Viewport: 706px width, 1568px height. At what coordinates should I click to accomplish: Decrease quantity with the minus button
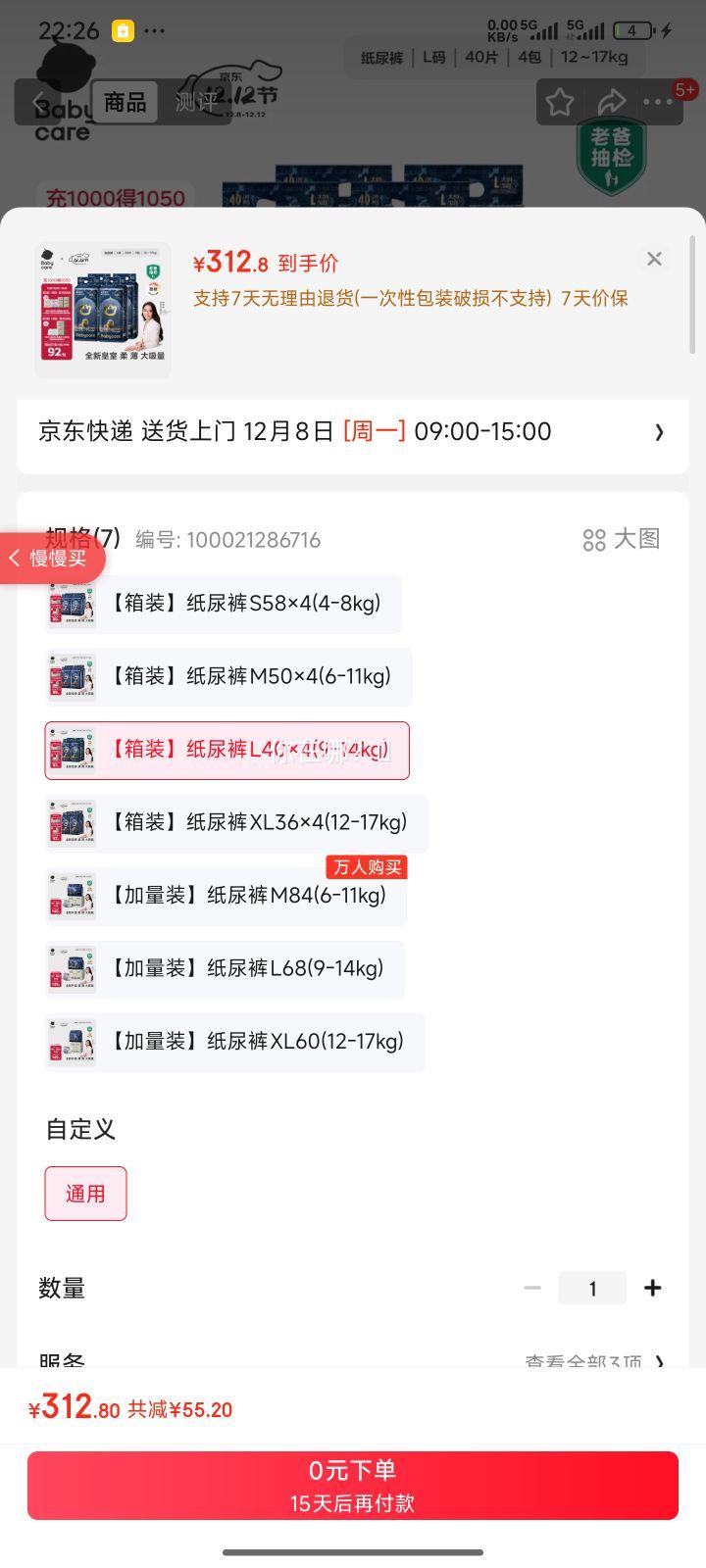[532, 1288]
